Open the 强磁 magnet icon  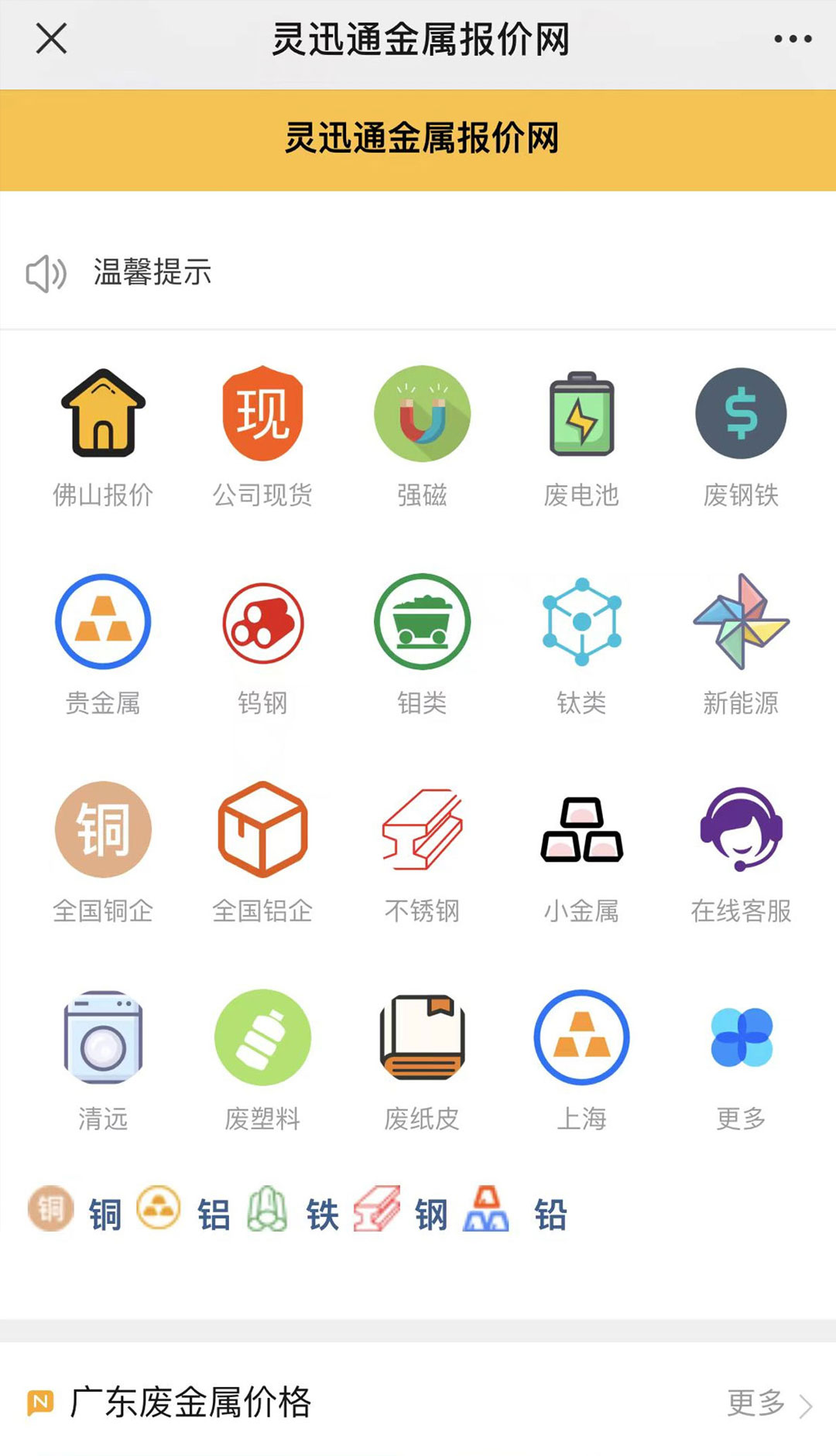click(422, 415)
